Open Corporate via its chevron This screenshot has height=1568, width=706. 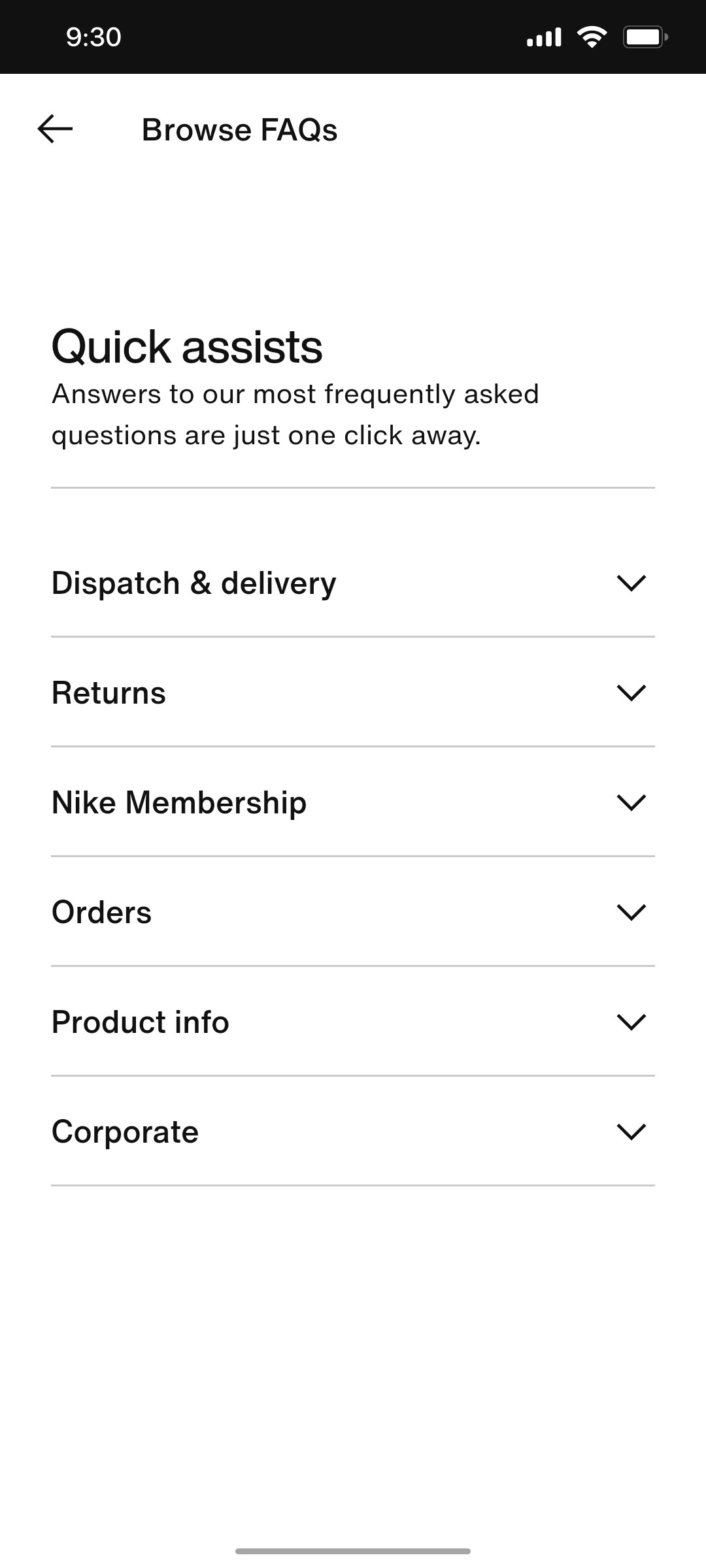[631, 1131]
